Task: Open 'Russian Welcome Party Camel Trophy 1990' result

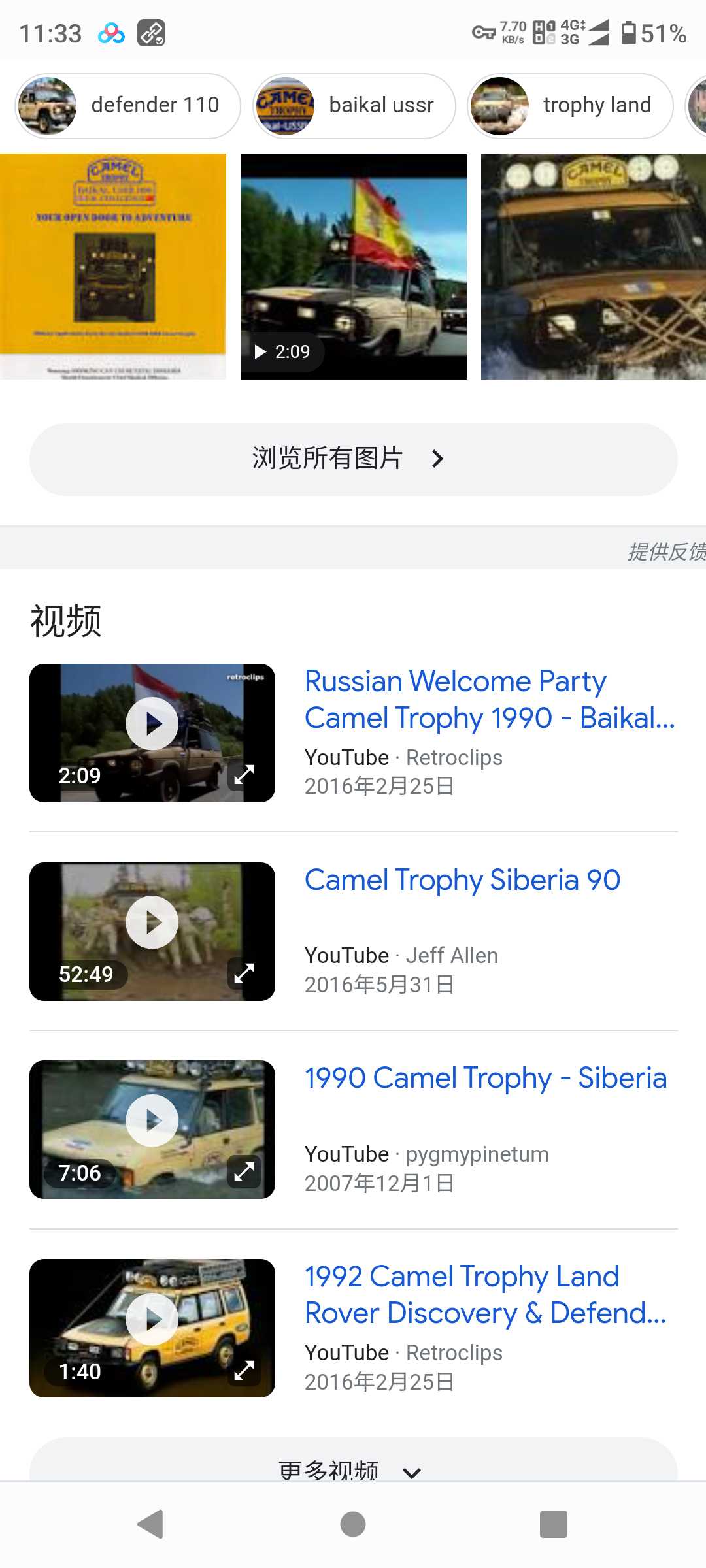Action: pos(489,700)
